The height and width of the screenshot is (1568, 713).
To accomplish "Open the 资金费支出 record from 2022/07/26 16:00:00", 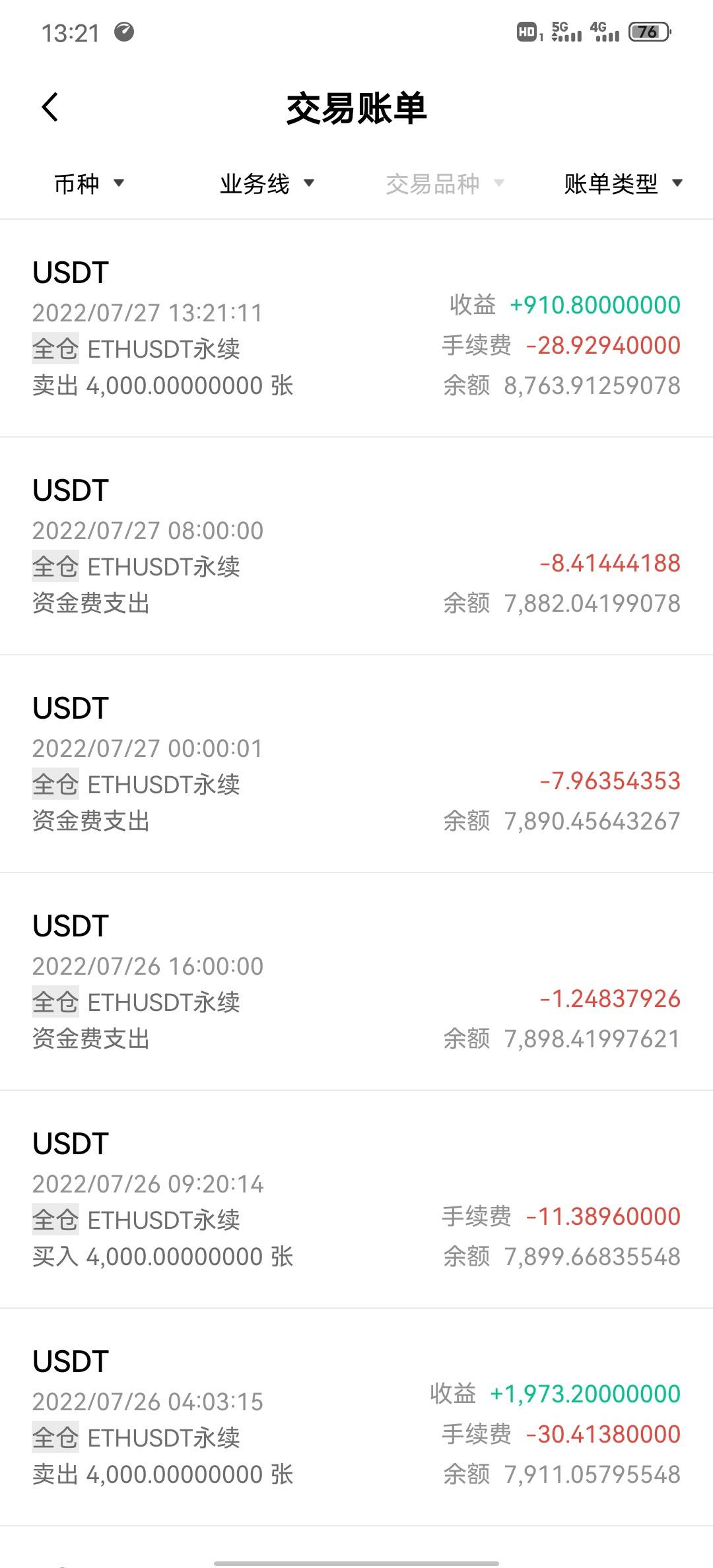I will tap(356, 982).
